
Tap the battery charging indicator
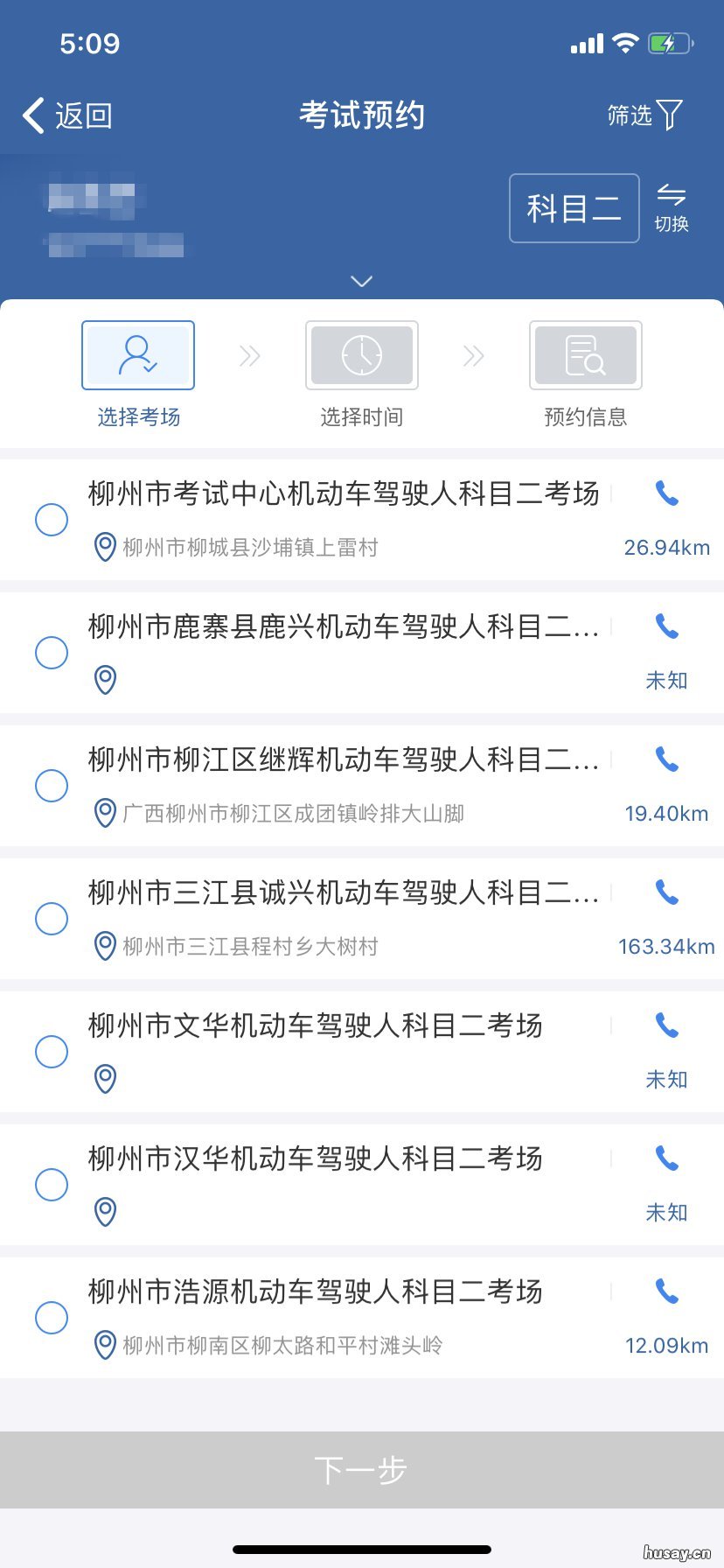point(668,42)
